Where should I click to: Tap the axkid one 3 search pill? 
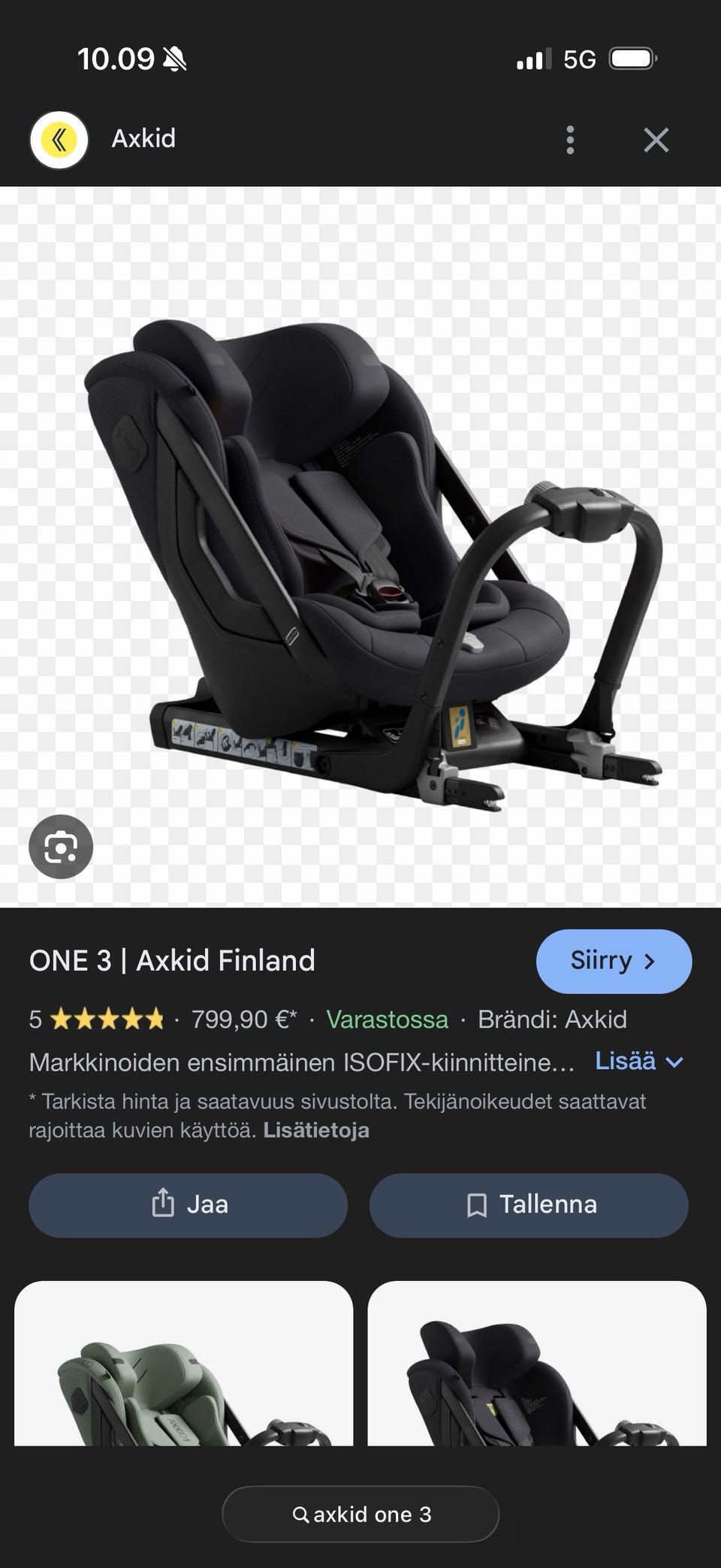tap(360, 1514)
